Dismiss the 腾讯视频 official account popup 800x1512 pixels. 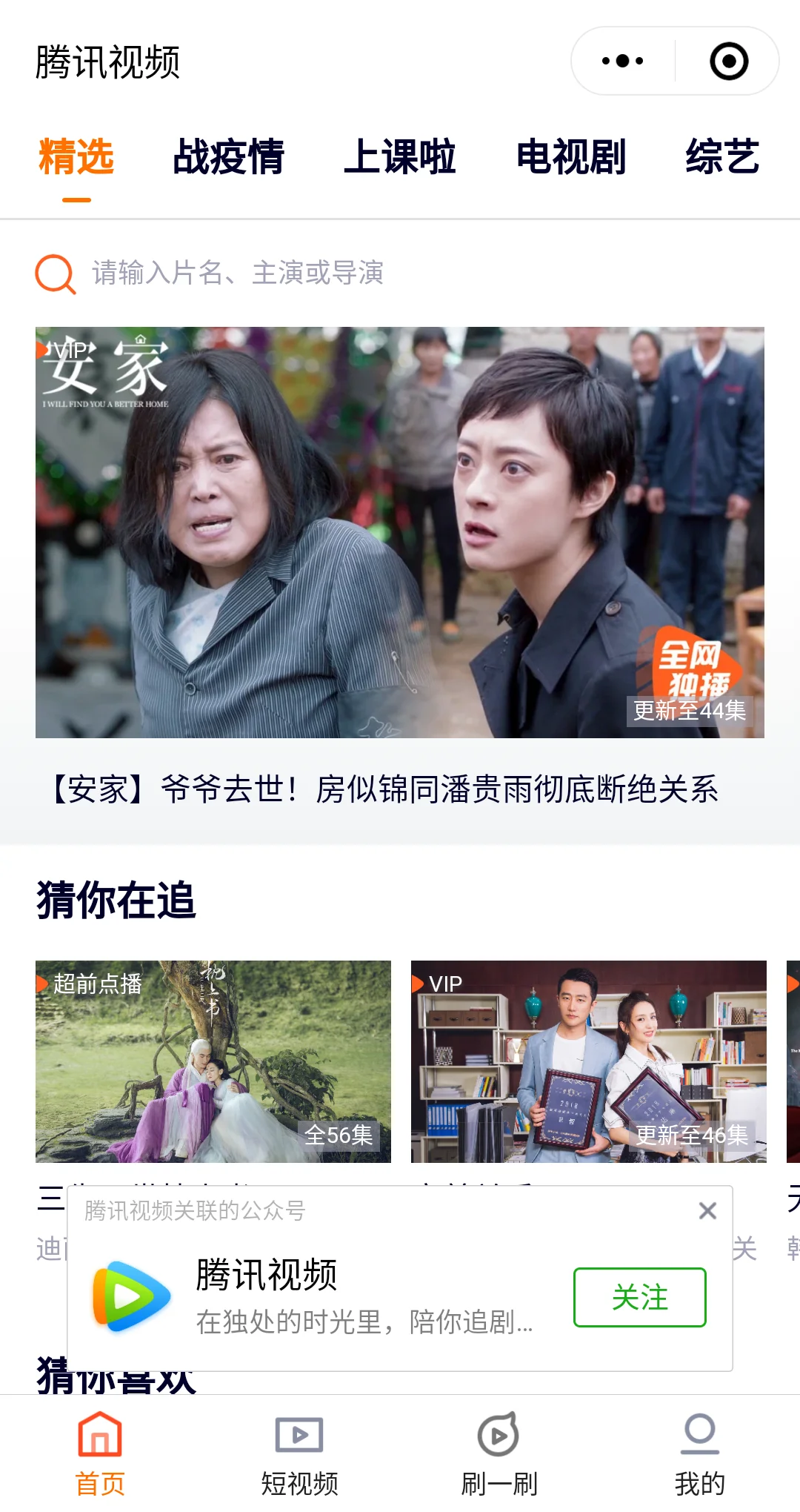pyautogui.click(x=707, y=1211)
